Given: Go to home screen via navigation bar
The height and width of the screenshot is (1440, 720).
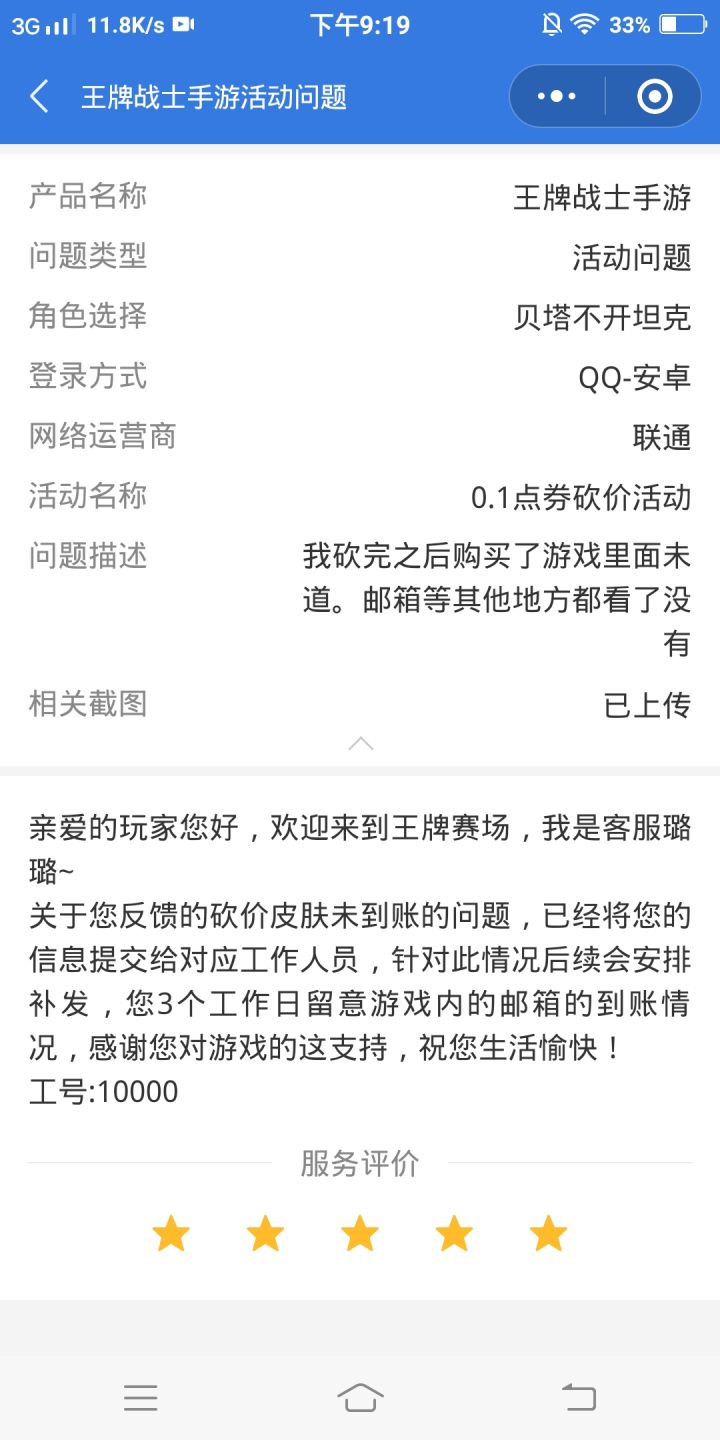Looking at the screenshot, I should tap(360, 1397).
